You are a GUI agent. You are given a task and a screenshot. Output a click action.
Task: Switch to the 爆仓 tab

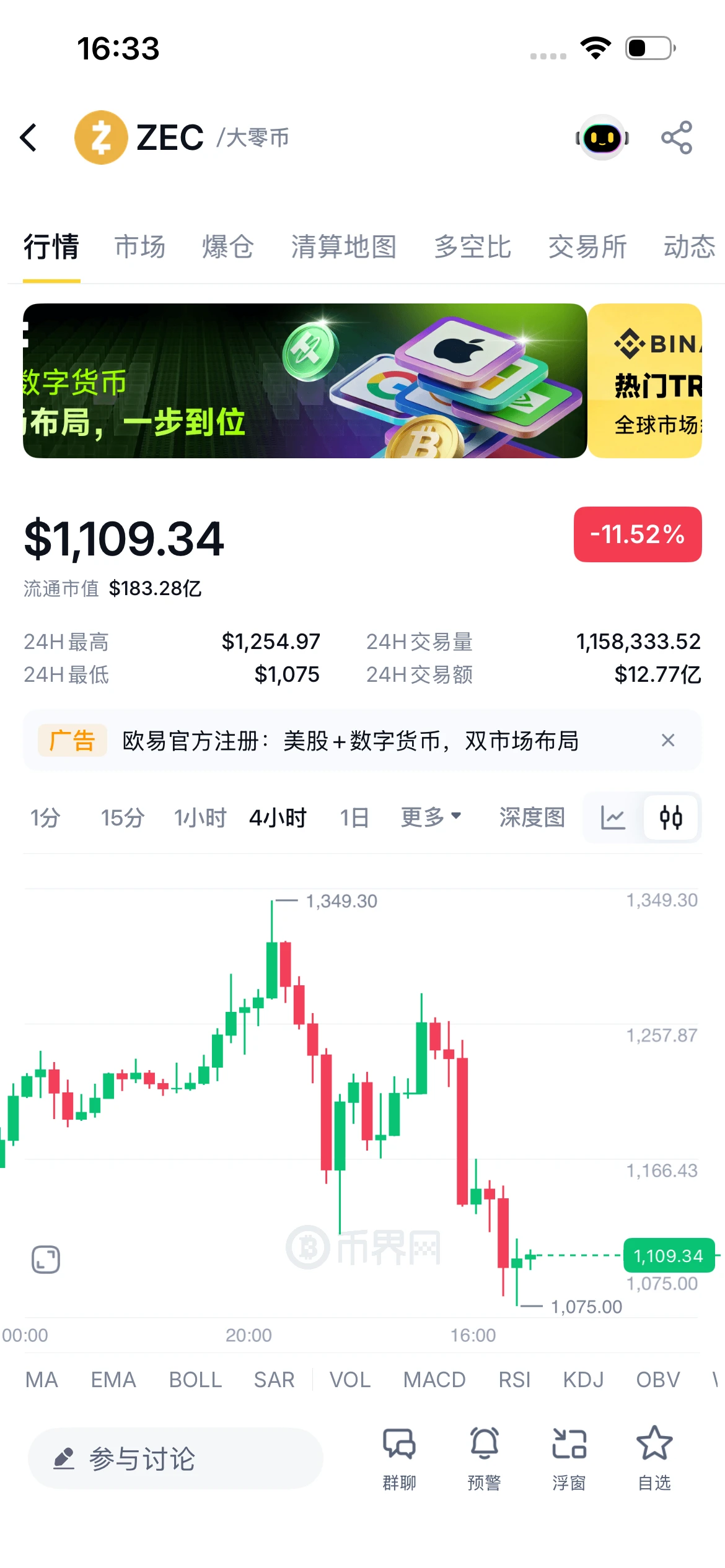click(228, 246)
